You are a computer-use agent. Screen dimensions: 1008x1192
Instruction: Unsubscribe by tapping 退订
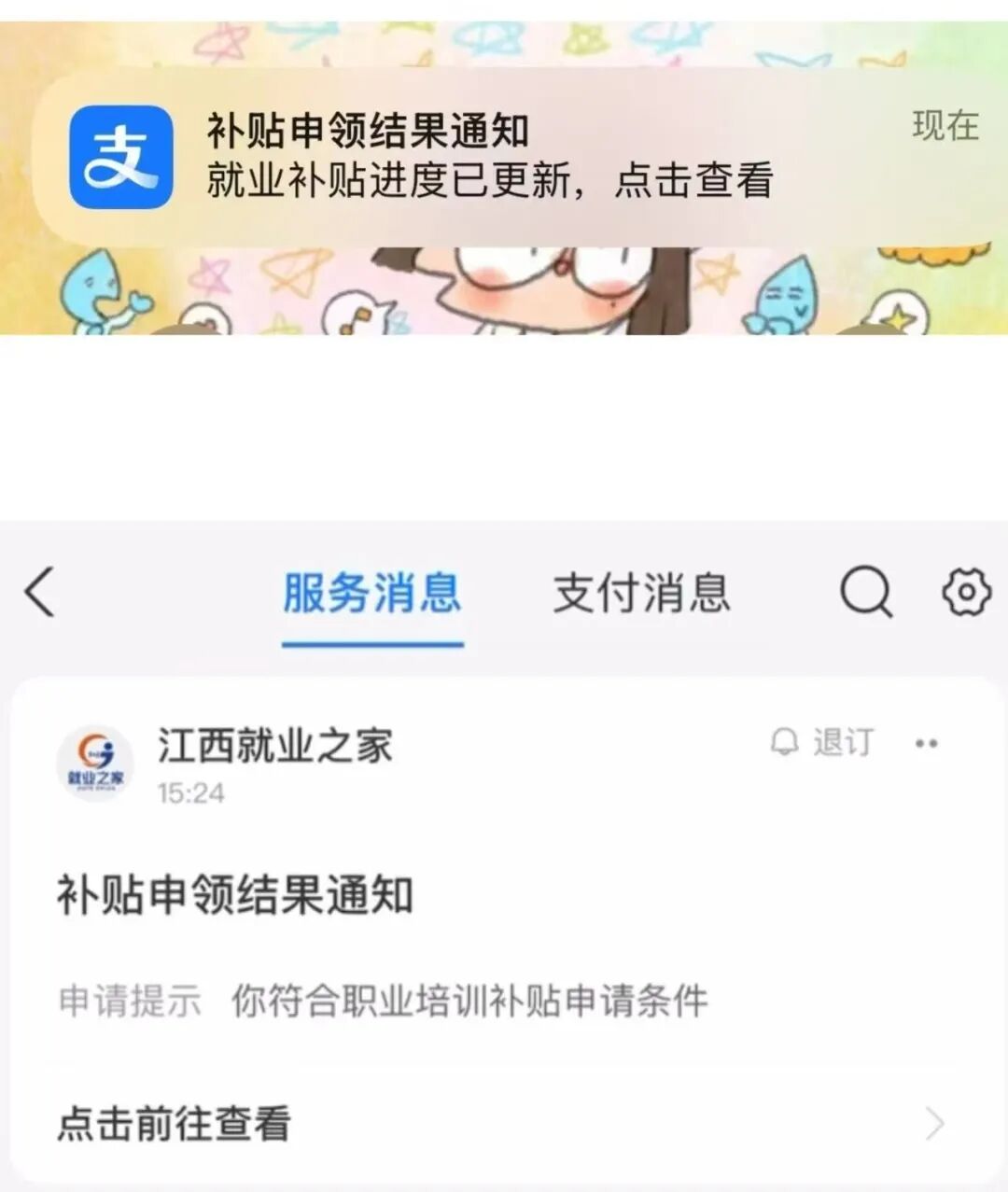[x=842, y=742]
